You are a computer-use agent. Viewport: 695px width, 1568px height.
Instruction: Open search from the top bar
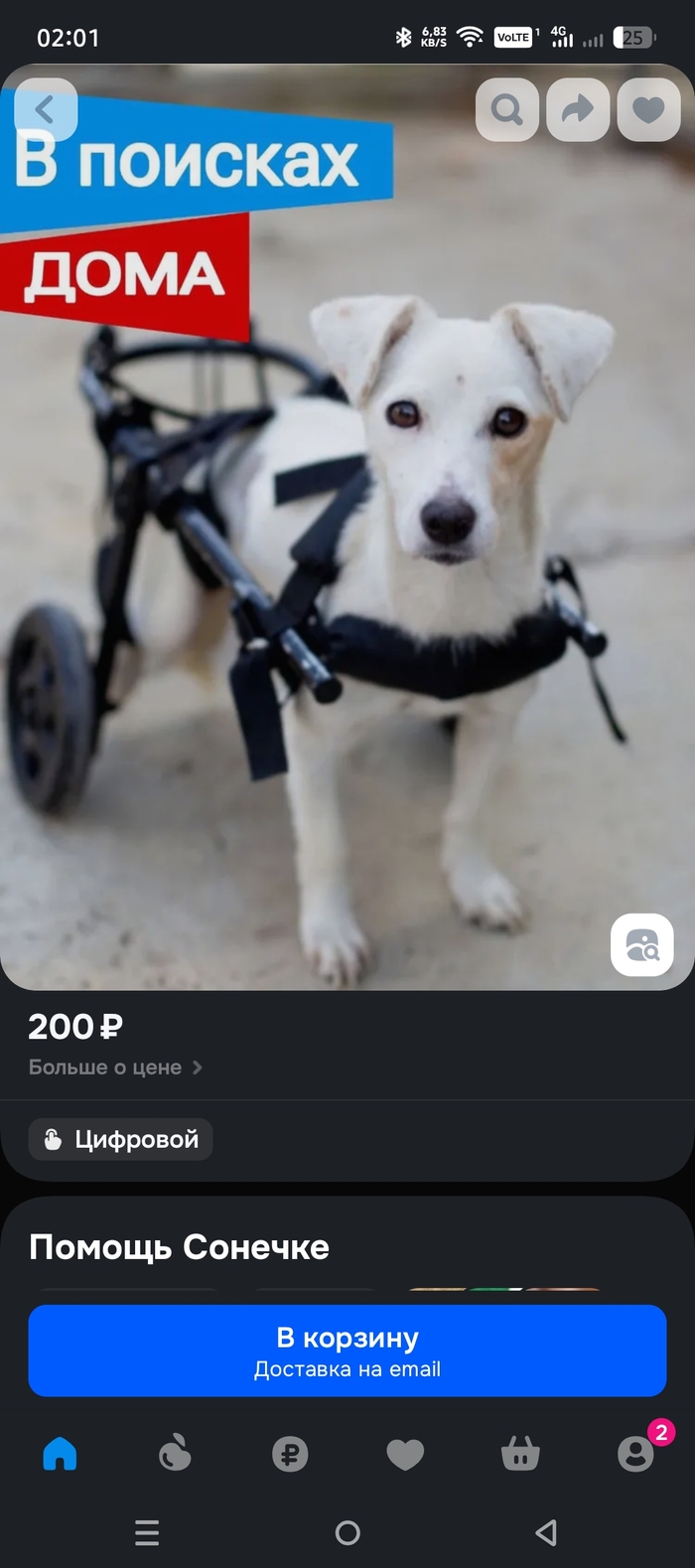(507, 109)
